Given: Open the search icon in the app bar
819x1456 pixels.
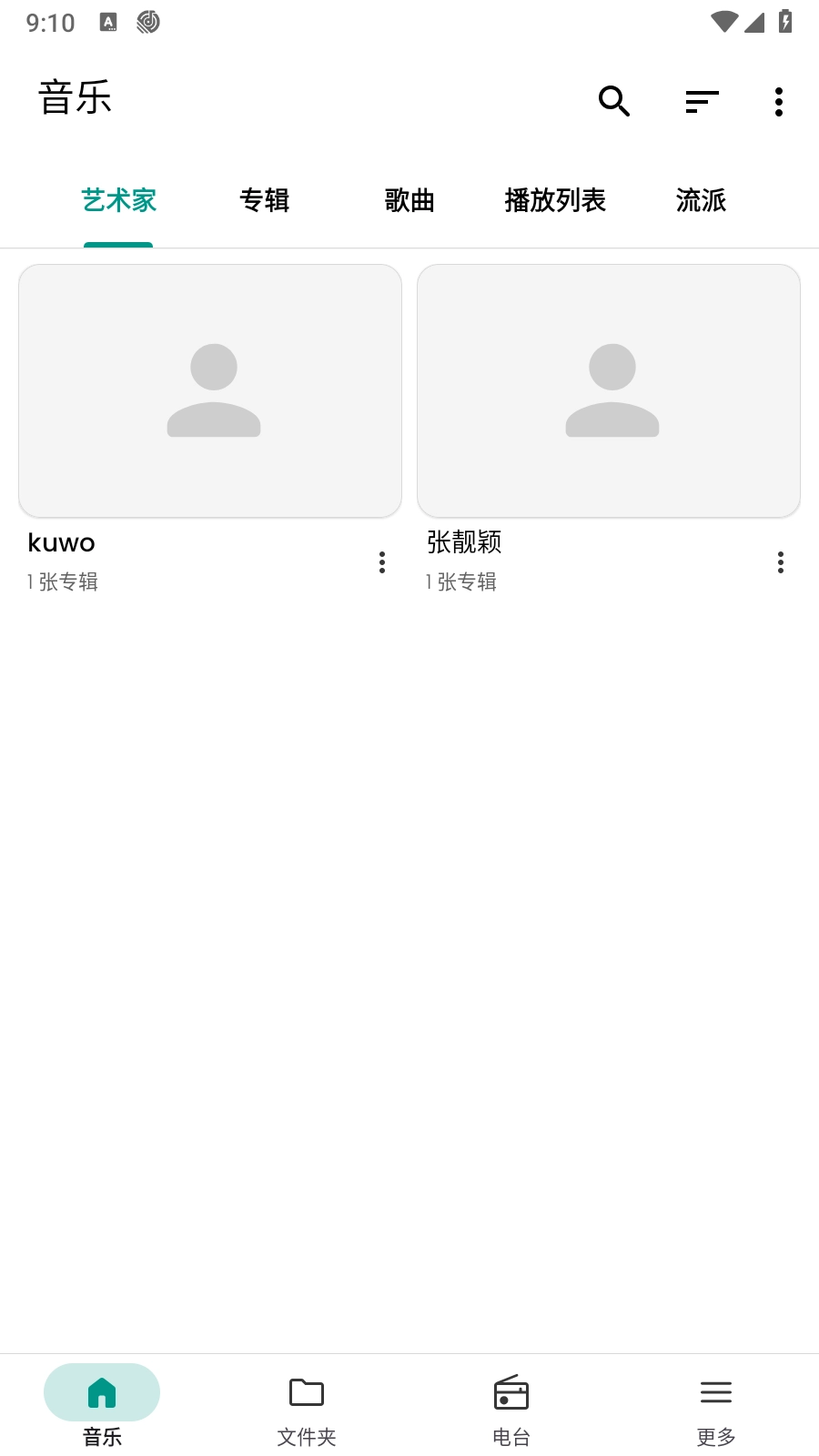Looking at the screenshot, I should pyautogui.click(x=614, y=101).
